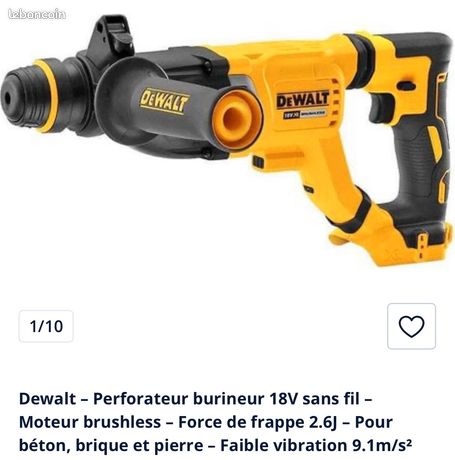Save this Dewalt listing to favorites
This screenshot has width=455, height=460.
click(411, 326)
